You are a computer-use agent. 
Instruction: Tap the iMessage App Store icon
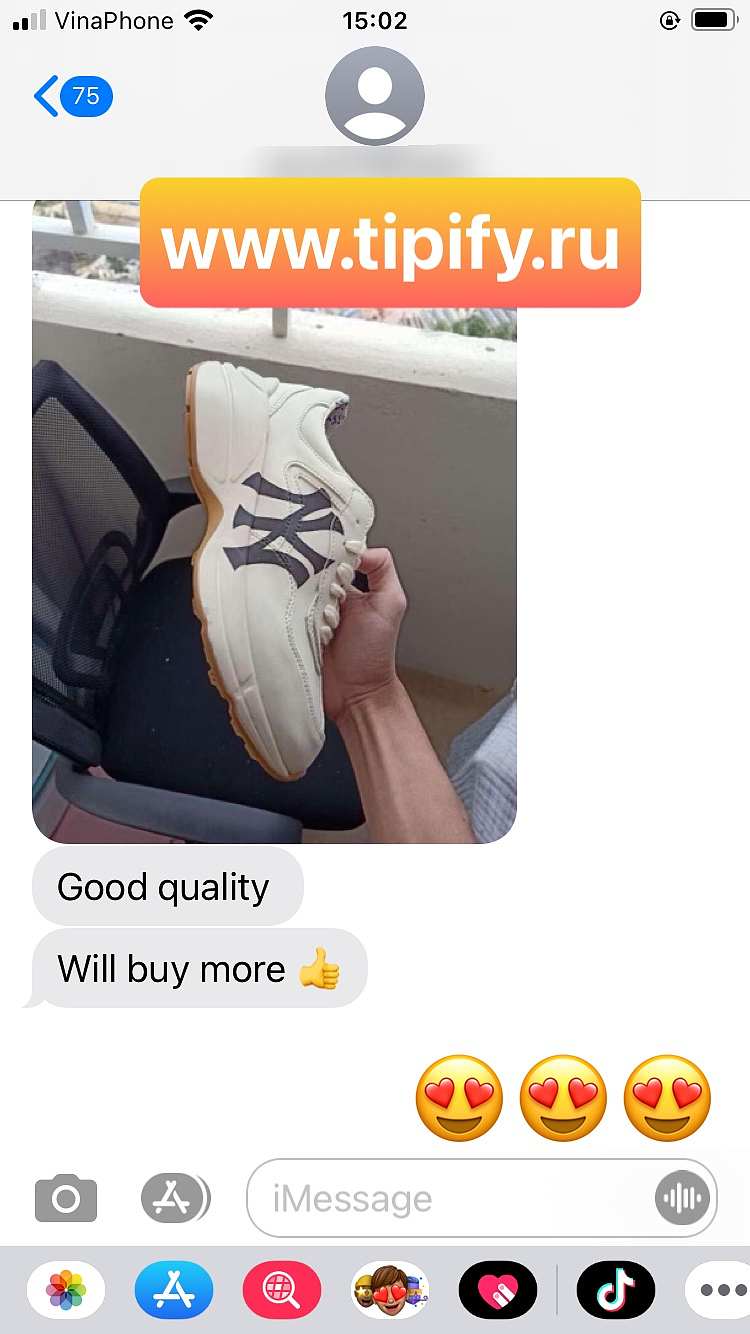point(174,1197)
